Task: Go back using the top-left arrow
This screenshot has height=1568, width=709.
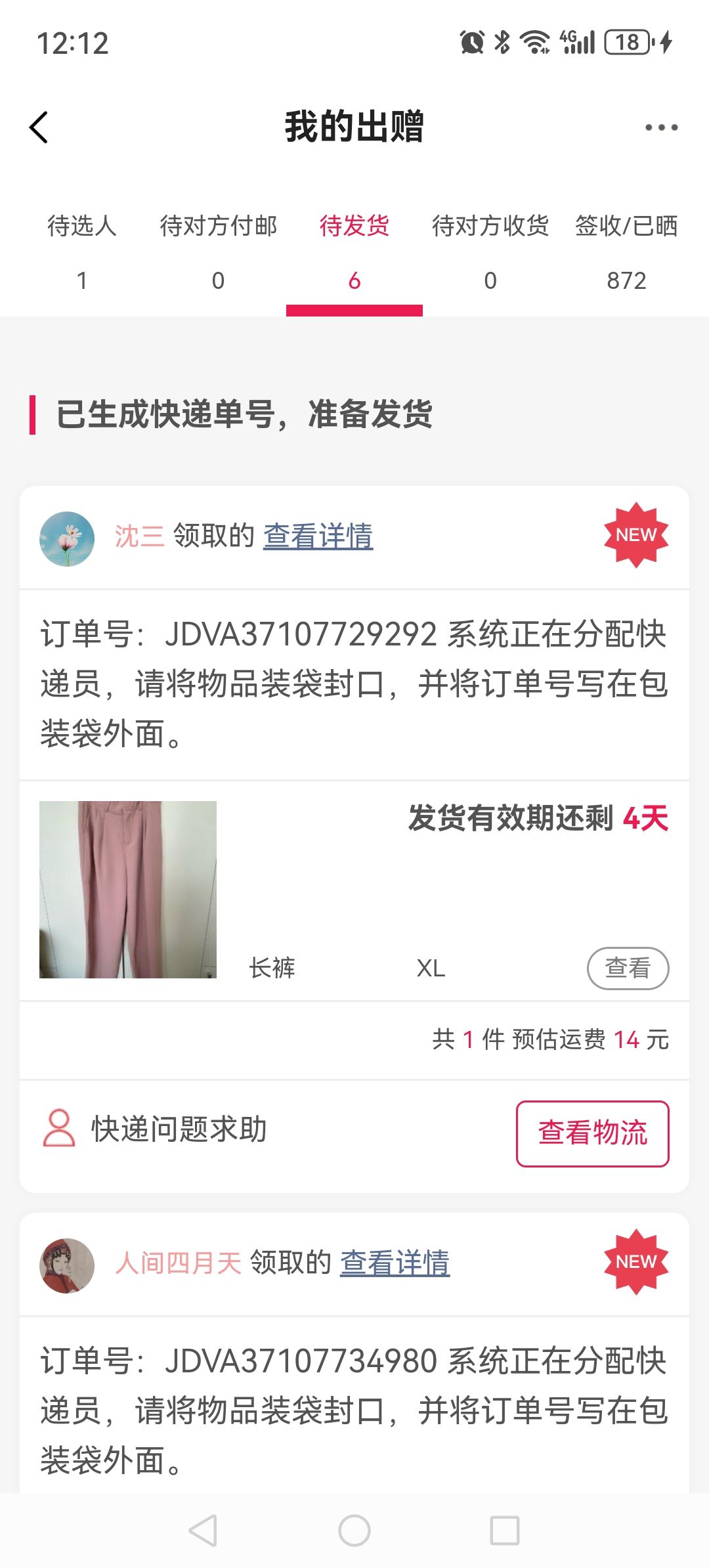Action: pyautogui.click(x=39, y=127)
